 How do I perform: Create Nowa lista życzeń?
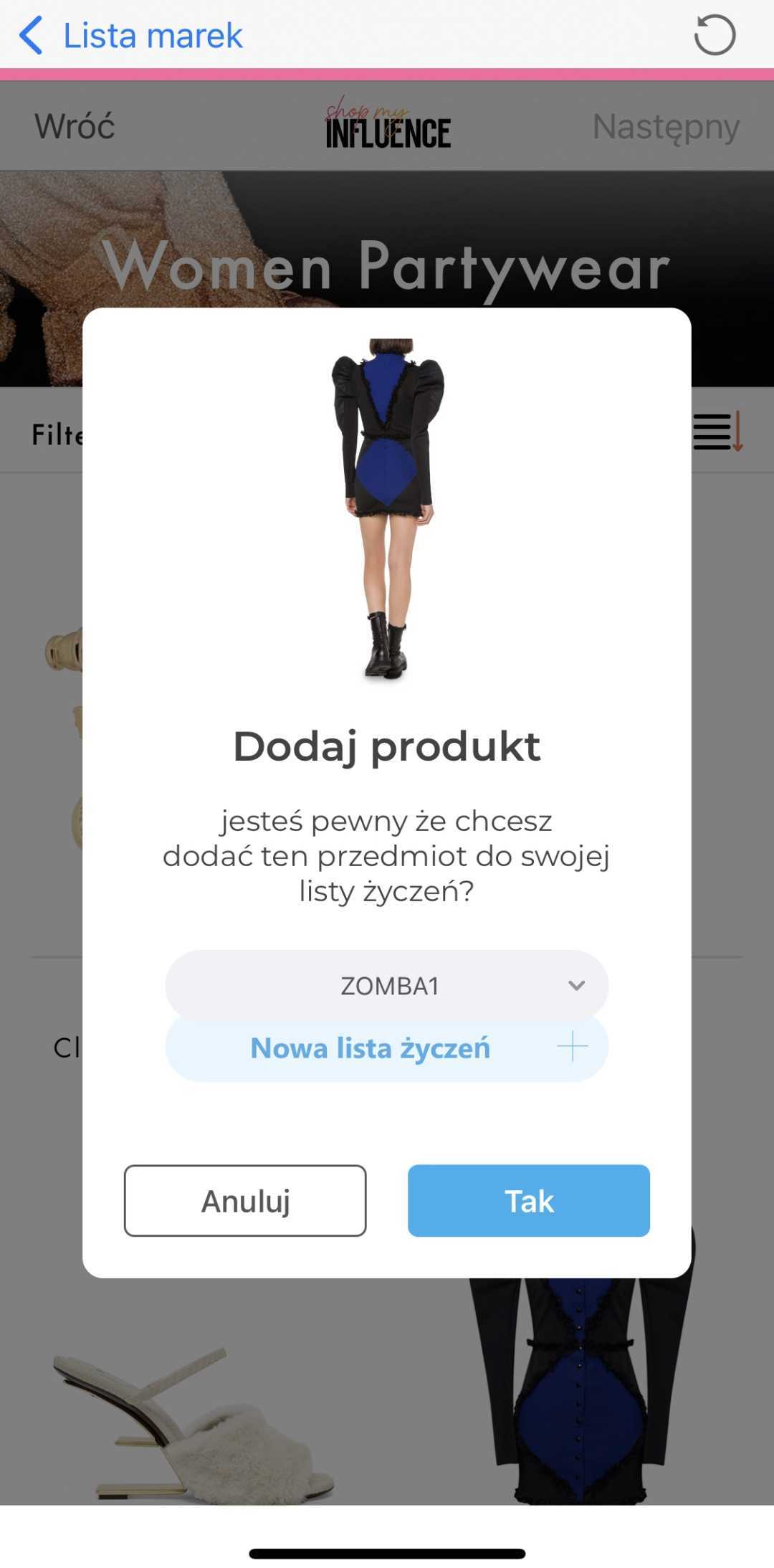pyautogui.click(x=387, y=1047)
